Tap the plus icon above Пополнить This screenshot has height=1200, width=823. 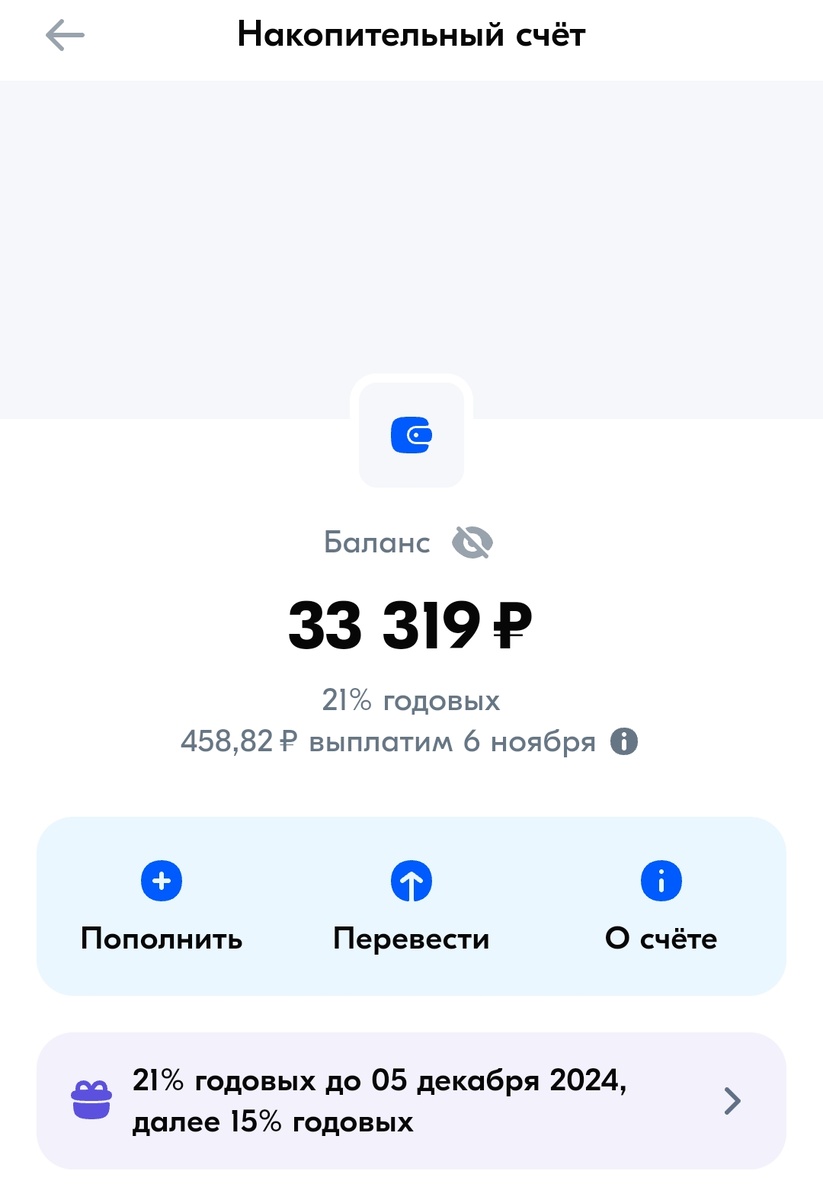161,880
